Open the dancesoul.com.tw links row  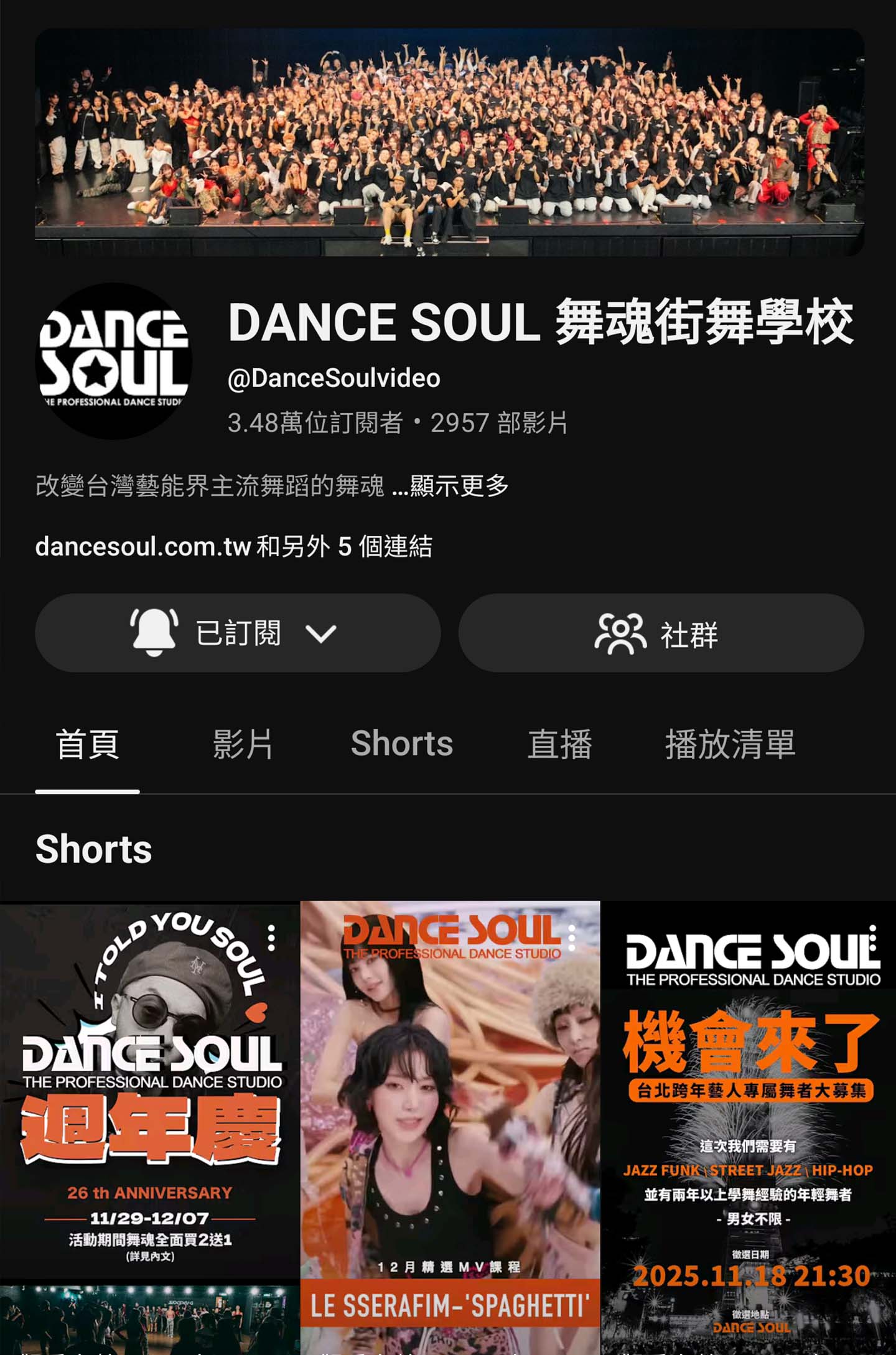coord(233,547)
